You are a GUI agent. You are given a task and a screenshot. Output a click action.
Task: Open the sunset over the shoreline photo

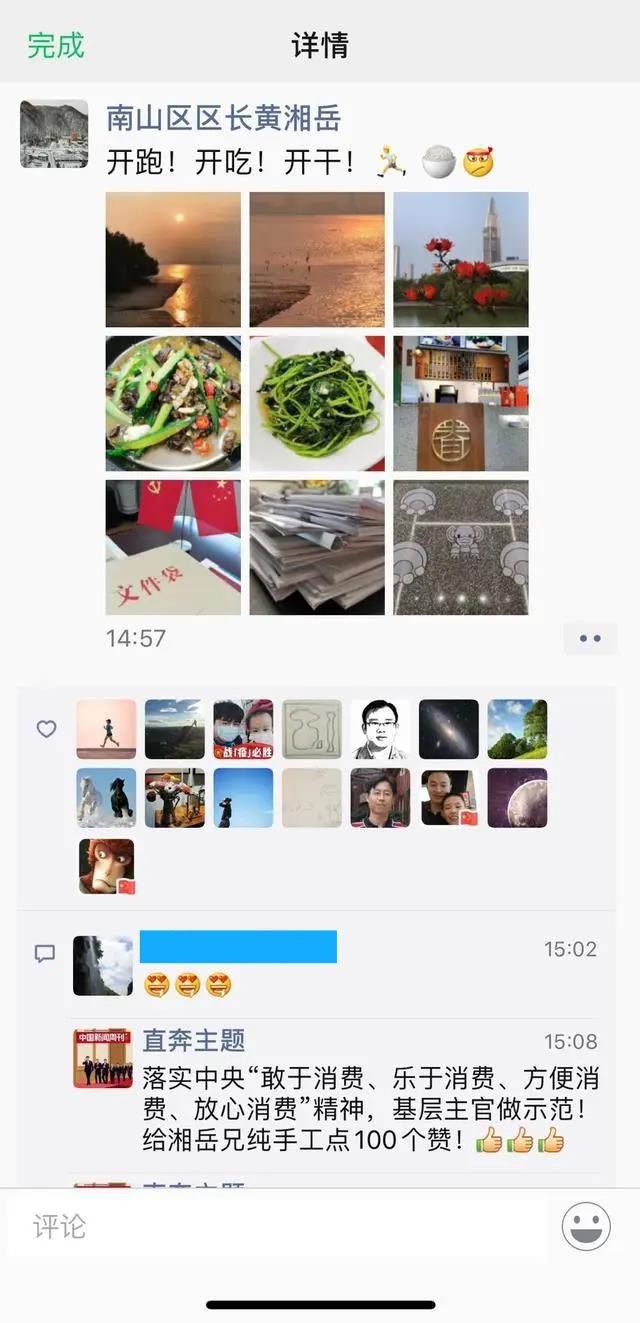pyautogui.click(x=173, y=259)
